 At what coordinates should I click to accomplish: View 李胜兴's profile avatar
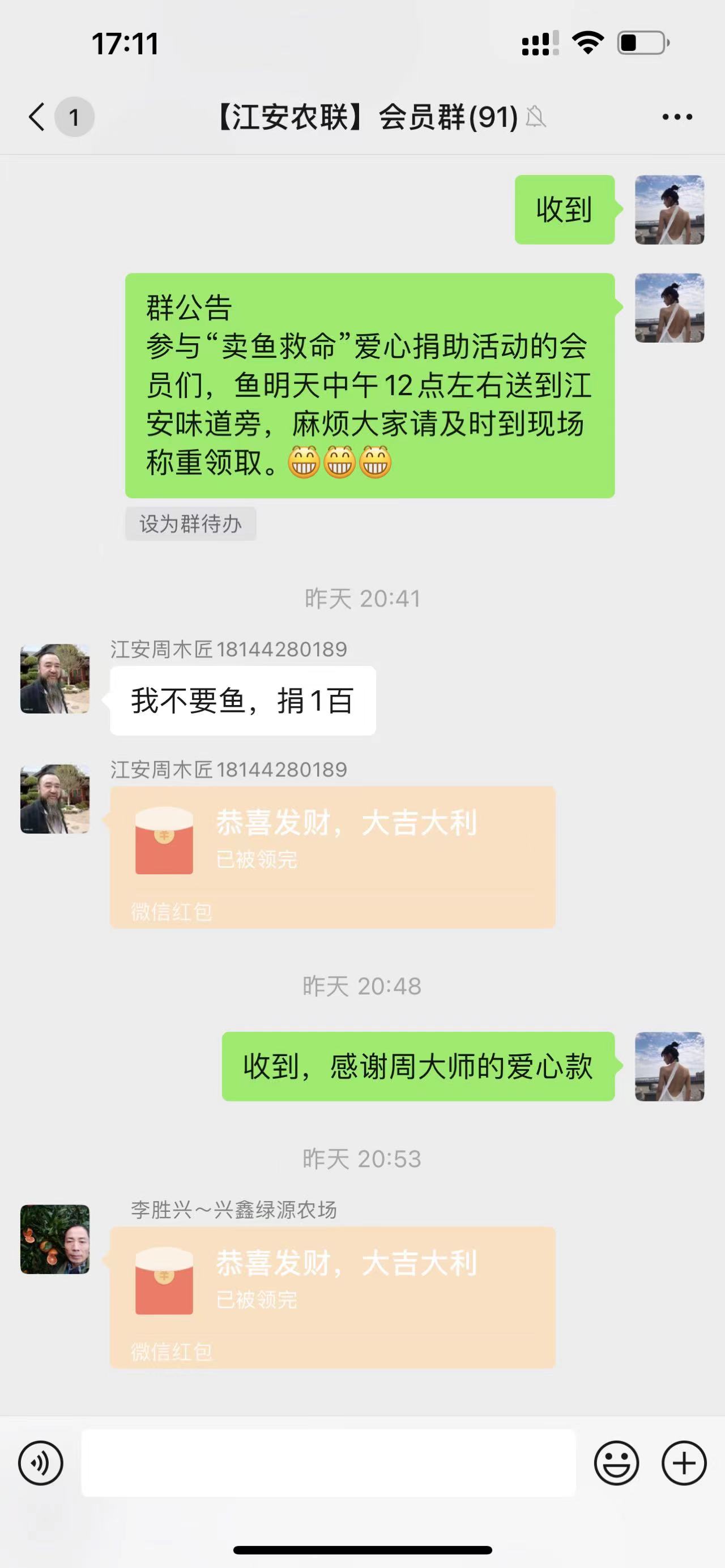(55, 1238)
